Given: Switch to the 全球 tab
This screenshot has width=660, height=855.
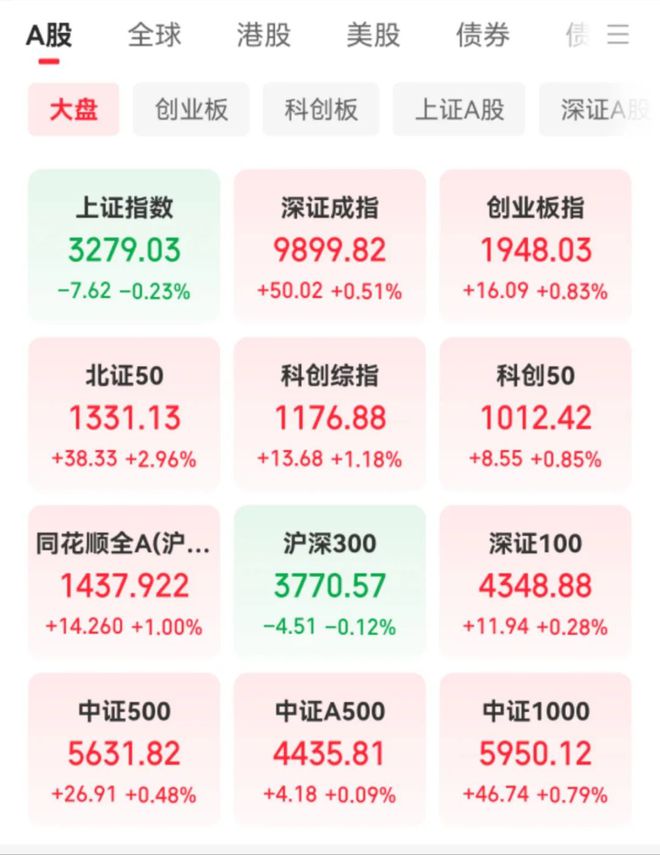Looking at the screenshot, I should (x=155, y=36).
